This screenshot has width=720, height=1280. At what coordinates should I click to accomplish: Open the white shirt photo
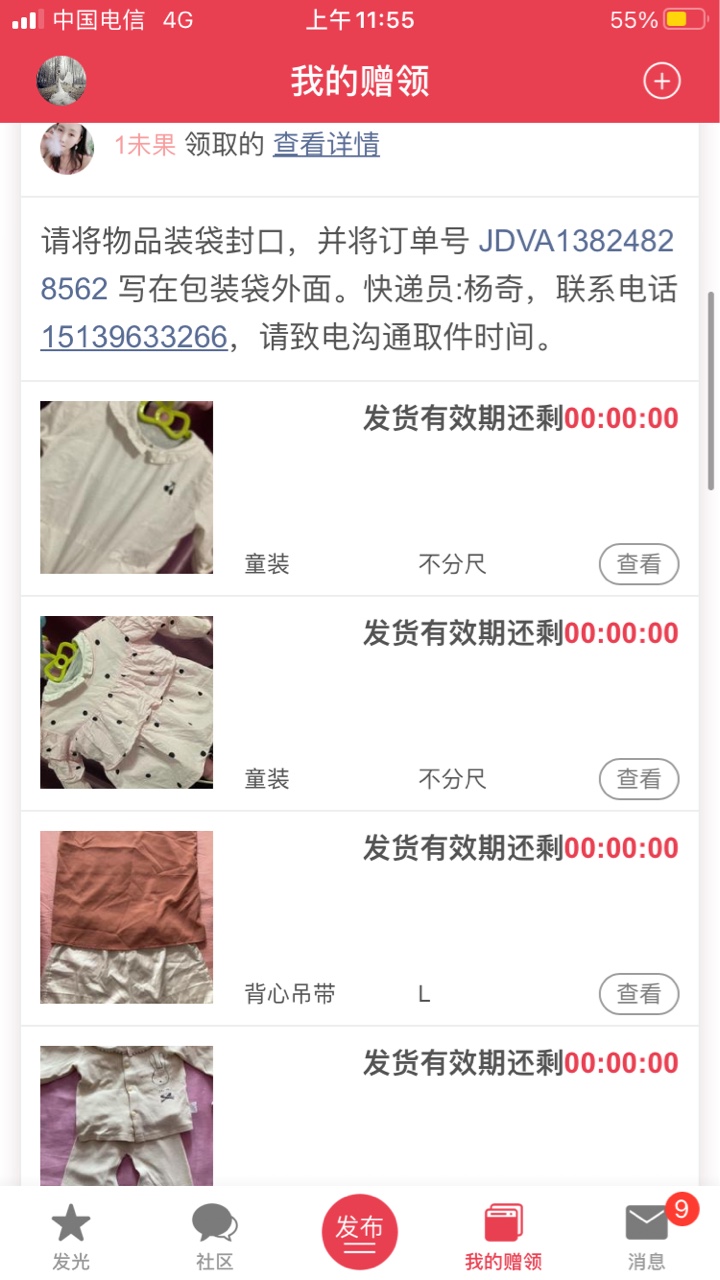127,487
